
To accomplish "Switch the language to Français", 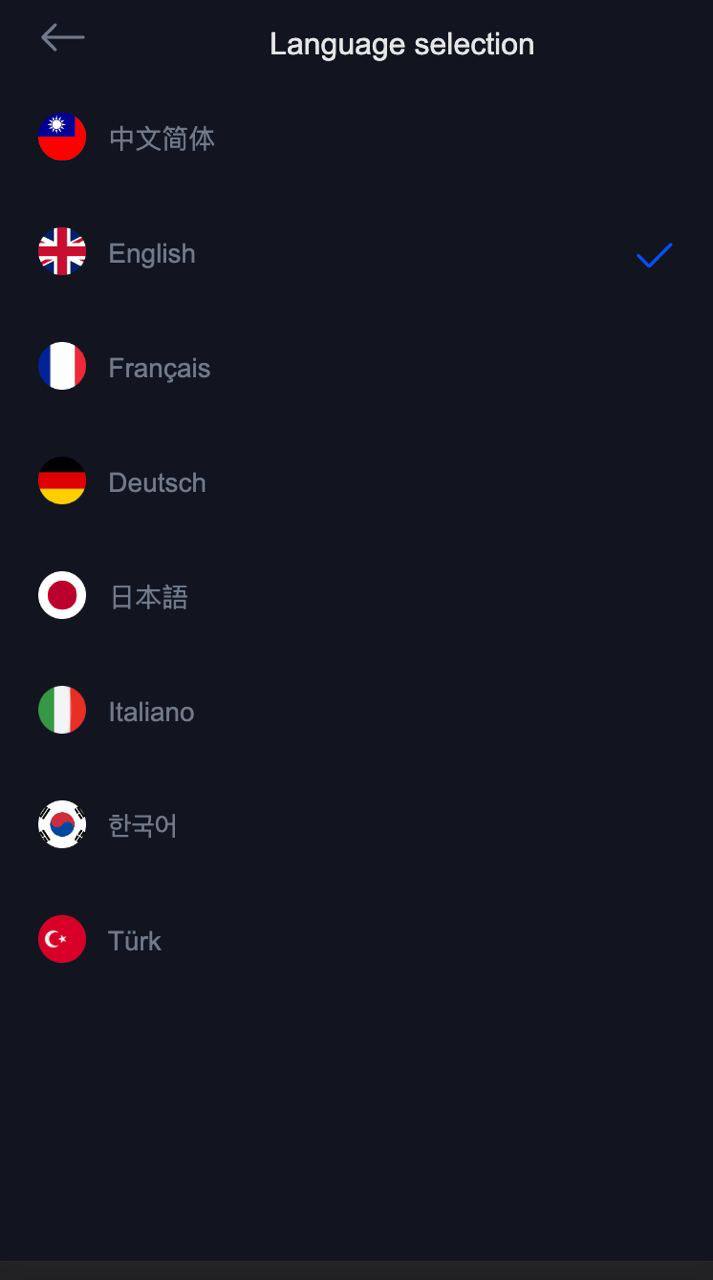I will pyautogui.click(x=159, y=368).
